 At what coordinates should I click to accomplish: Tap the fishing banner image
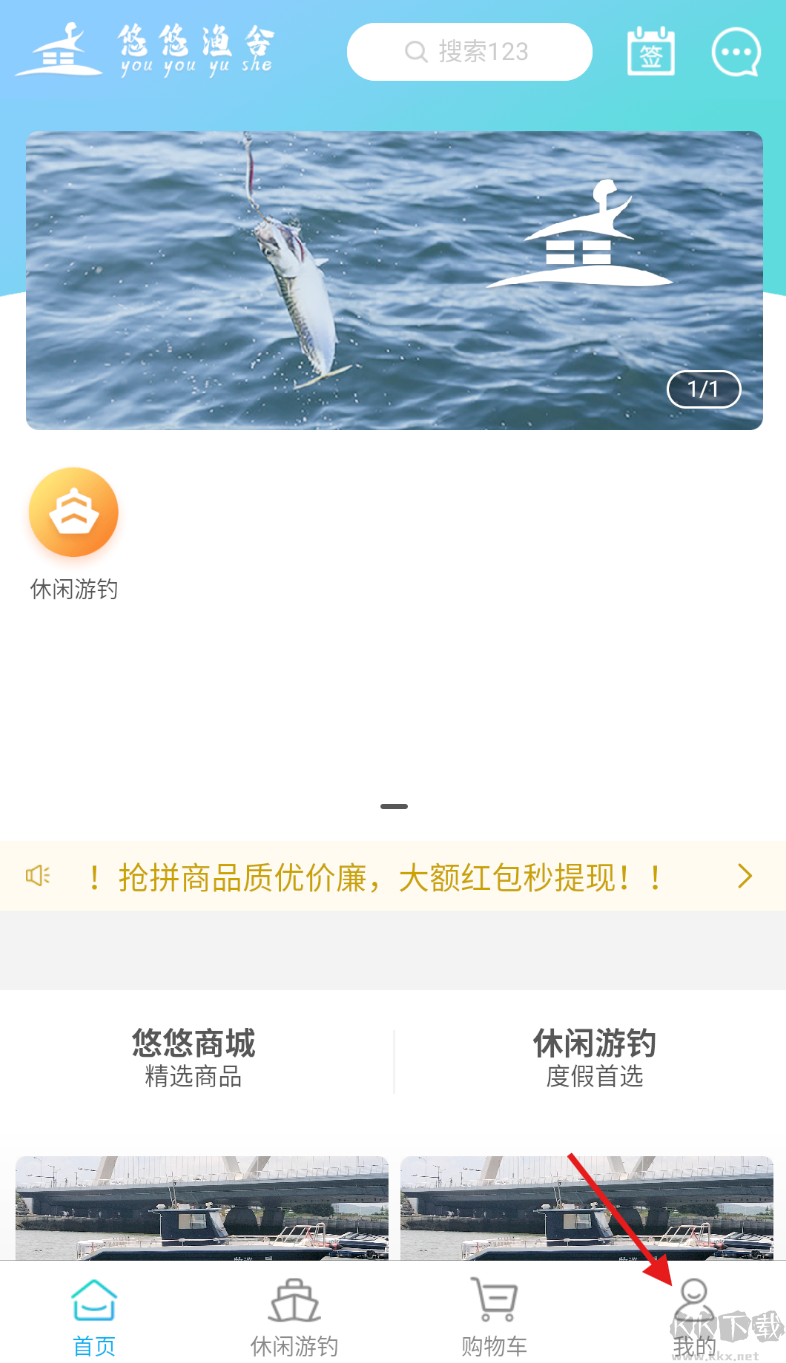[393, 279]
